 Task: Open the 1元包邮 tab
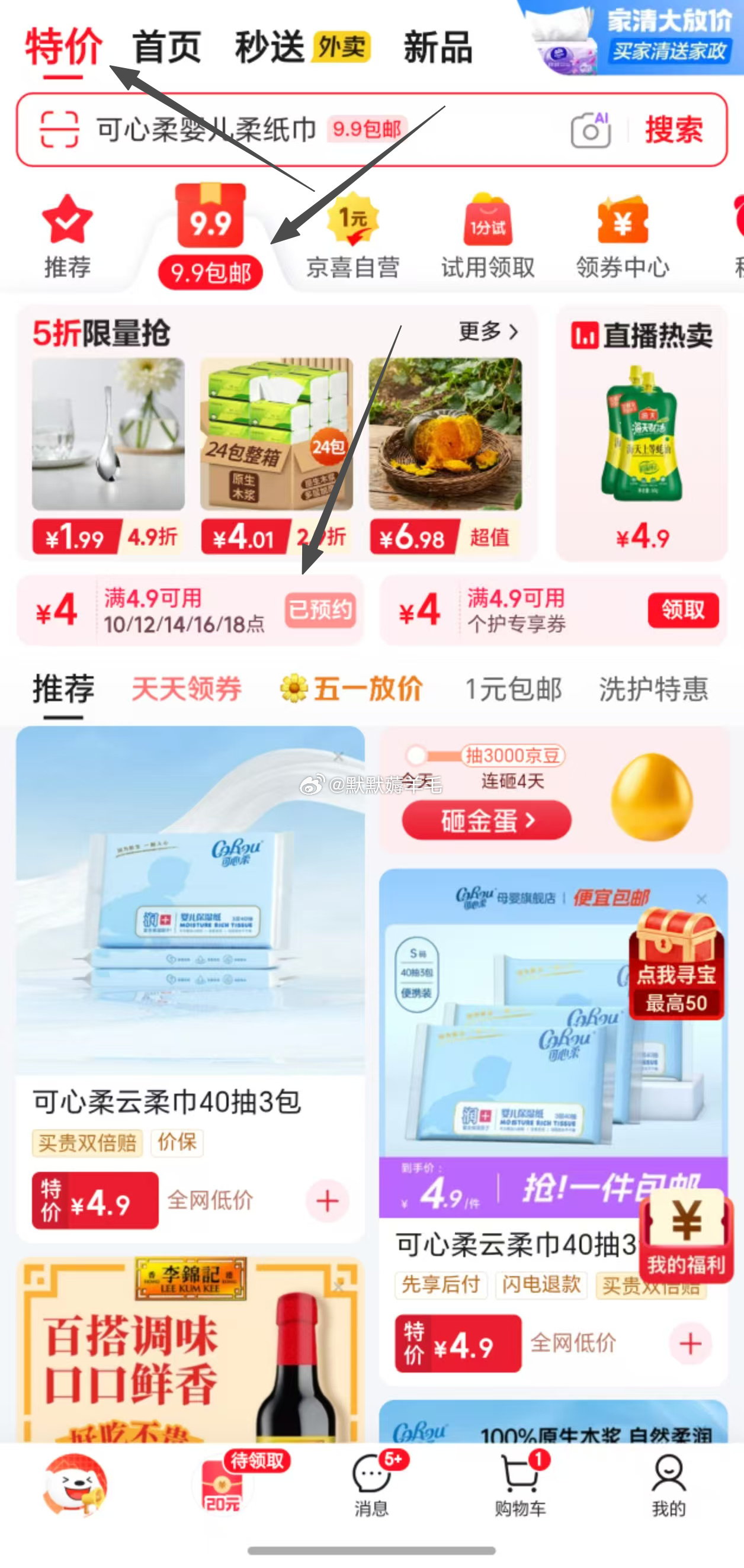(x=513, y=689)
